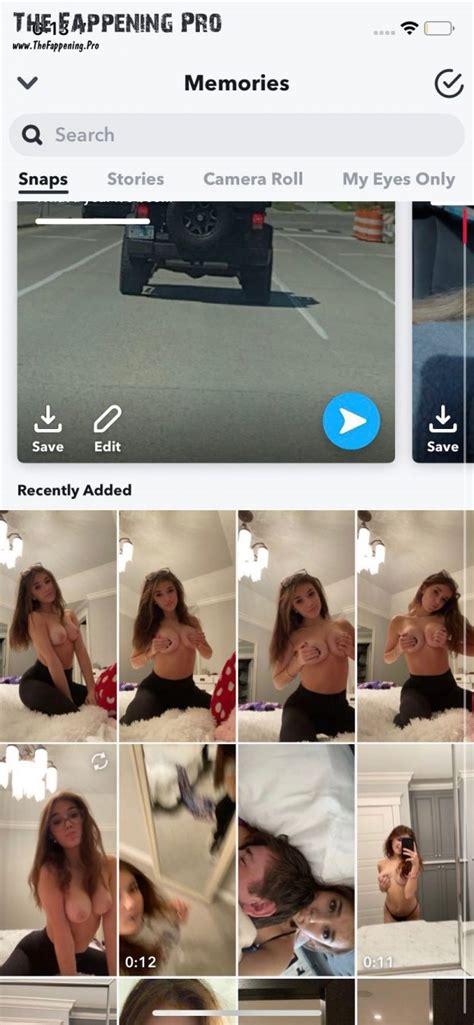Save the snap showing the Jeep
This screenshot has height=1025, width=474.
coord(48,429)
